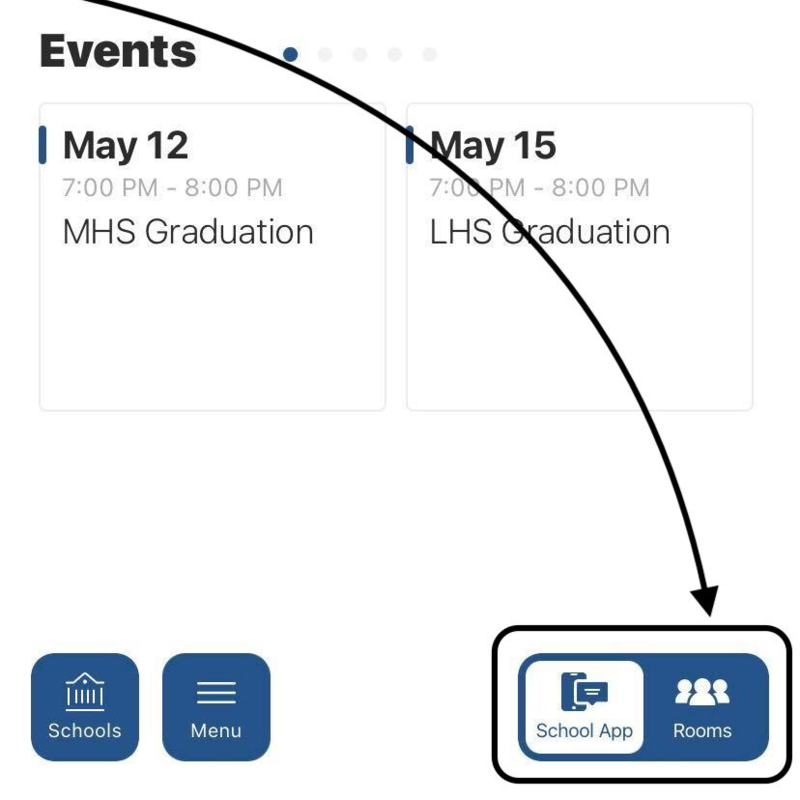Image resolution: width=800 pixels, height=800 pixels.
Task: Open the Menu button
Action: tap(216, 707)
